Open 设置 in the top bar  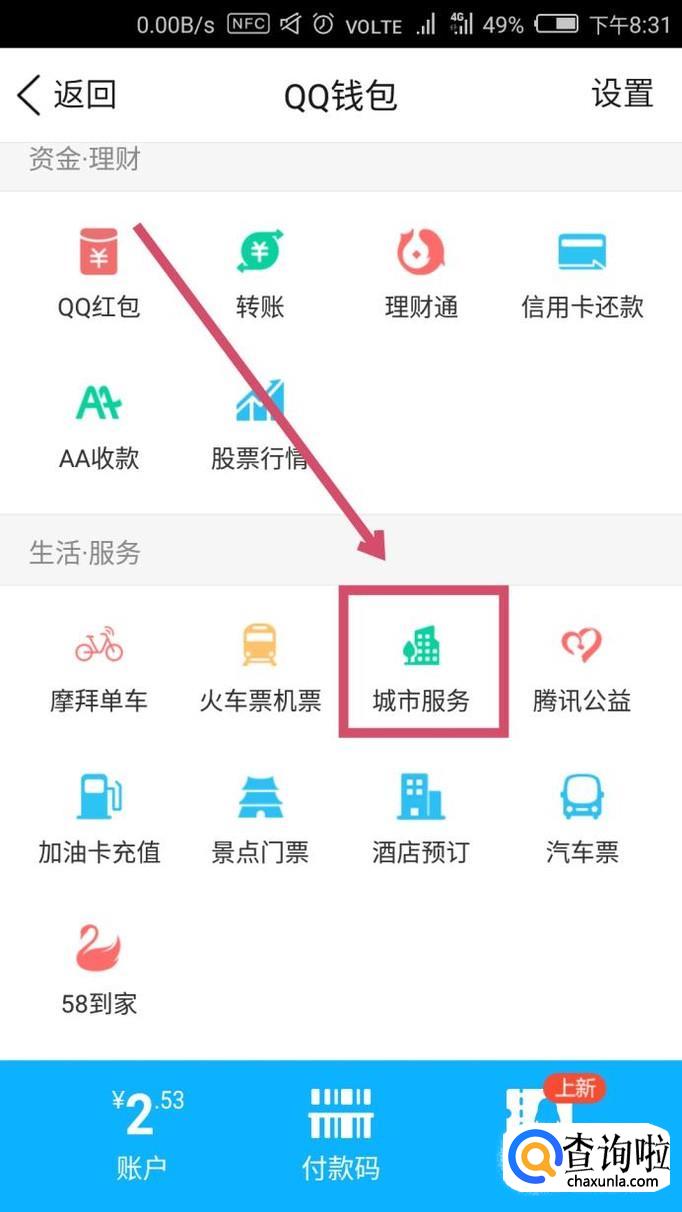coord(622,94)
